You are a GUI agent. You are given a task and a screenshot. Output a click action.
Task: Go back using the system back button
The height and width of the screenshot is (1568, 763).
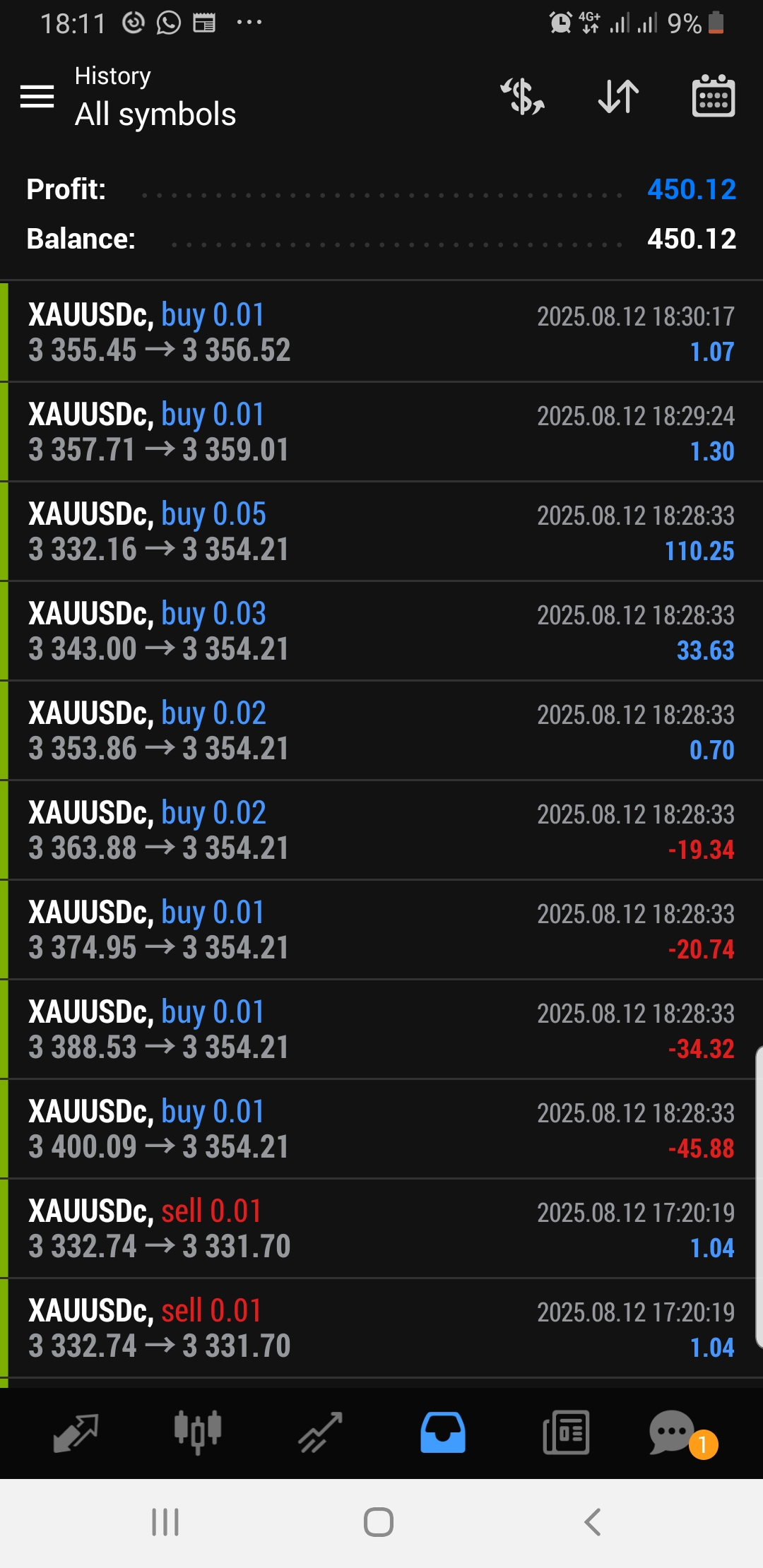click(x=593, y=1522)
